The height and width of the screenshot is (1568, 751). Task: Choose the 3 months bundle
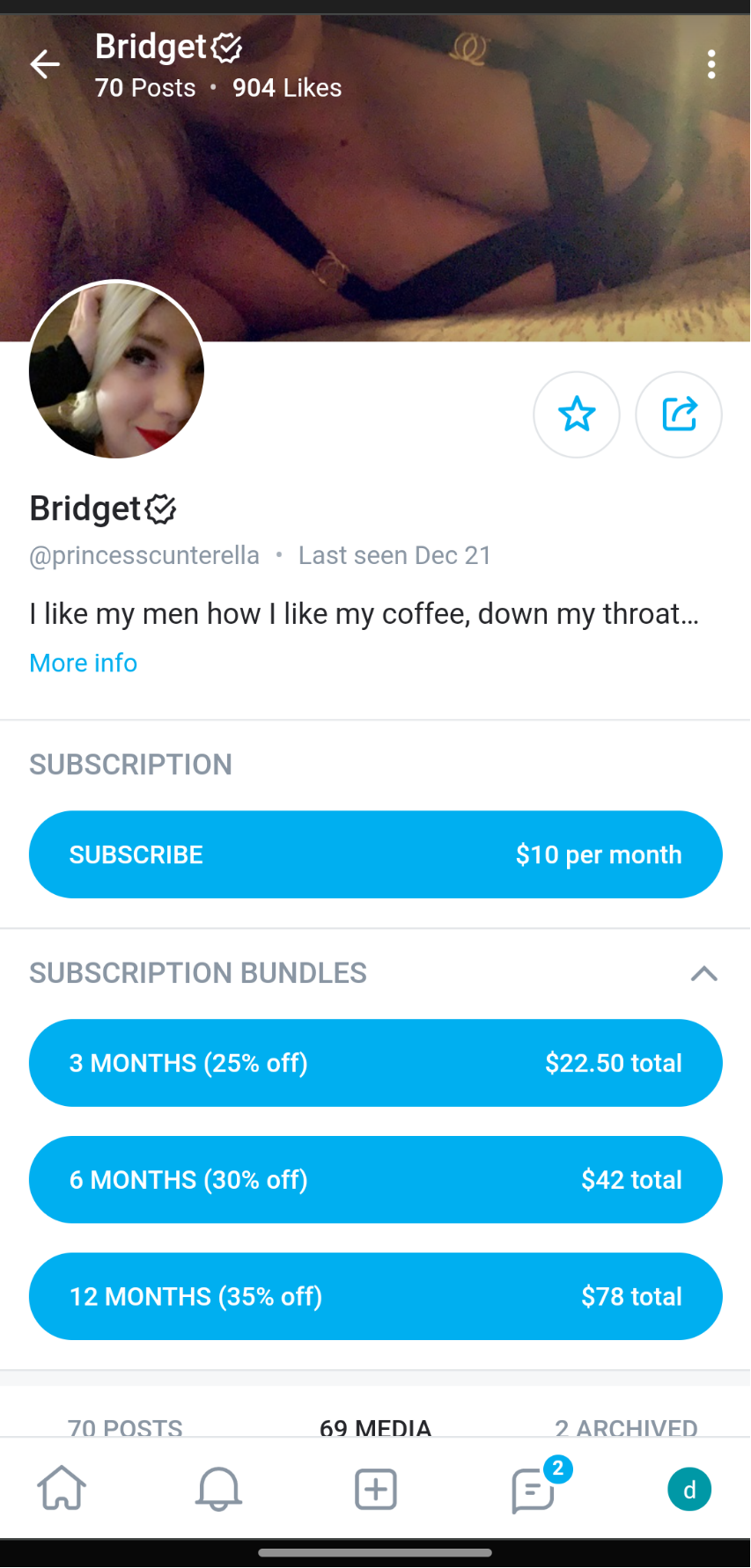376,1063
